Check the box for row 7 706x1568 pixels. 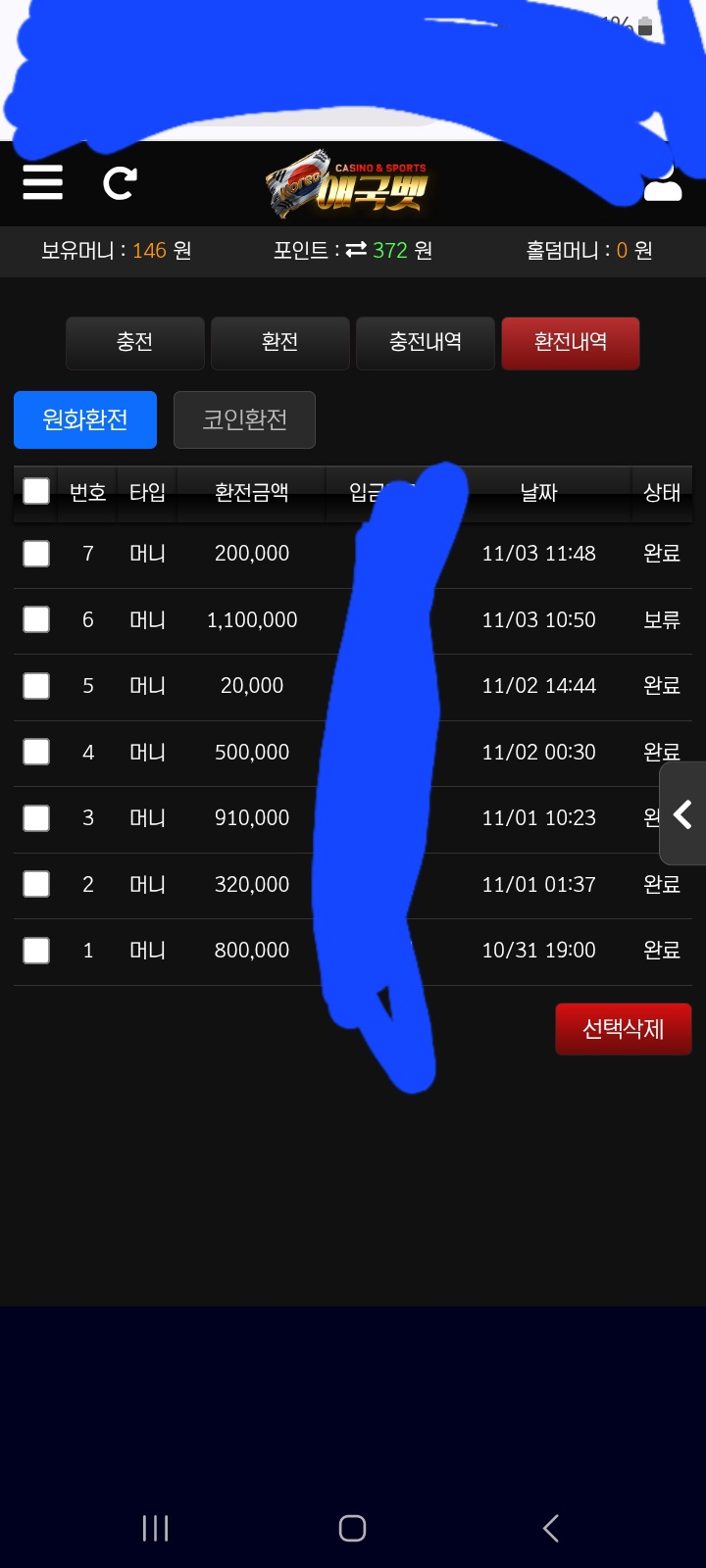(36, 554)
